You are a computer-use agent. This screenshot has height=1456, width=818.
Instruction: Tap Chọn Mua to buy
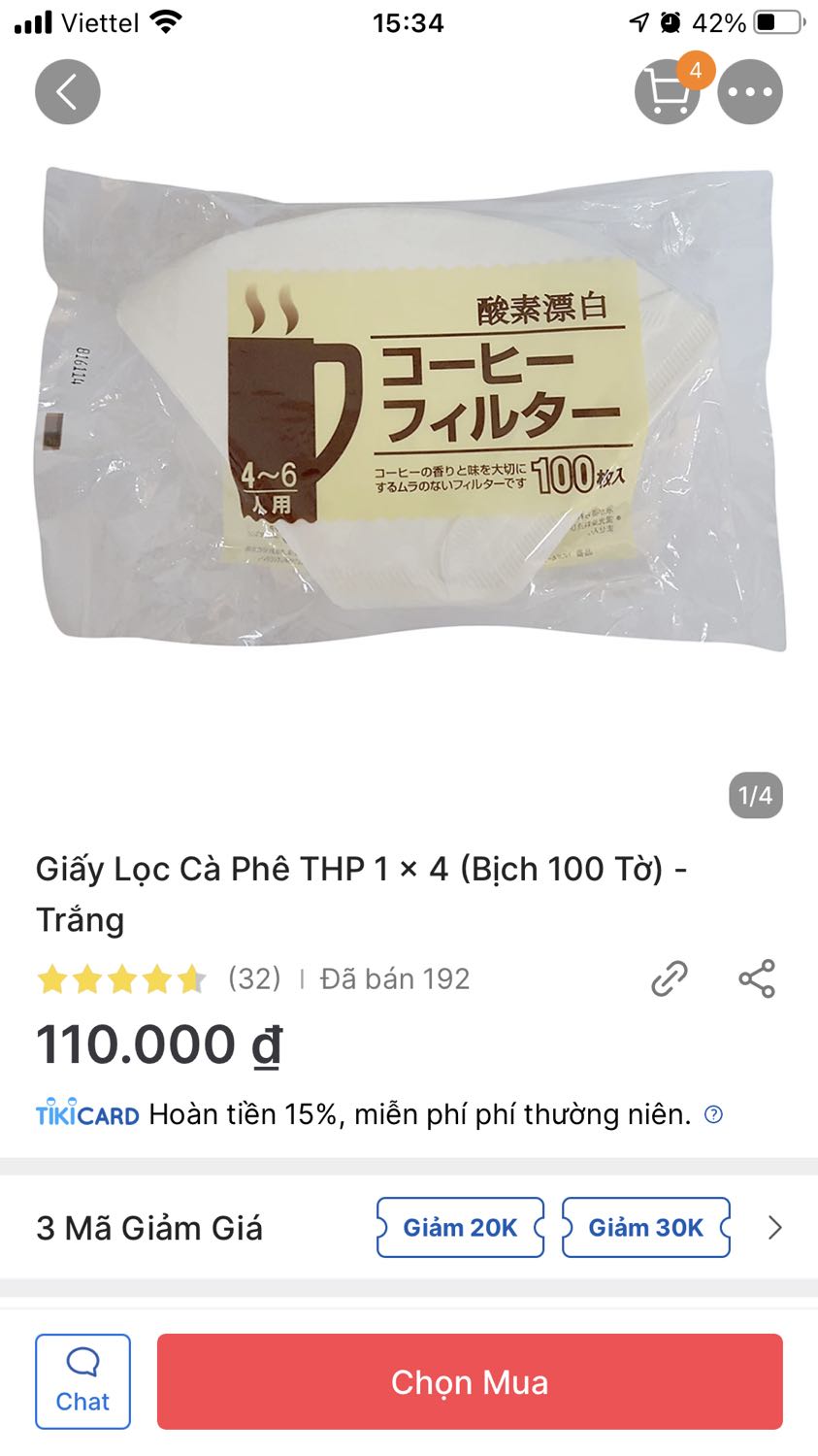(470, 1381)
